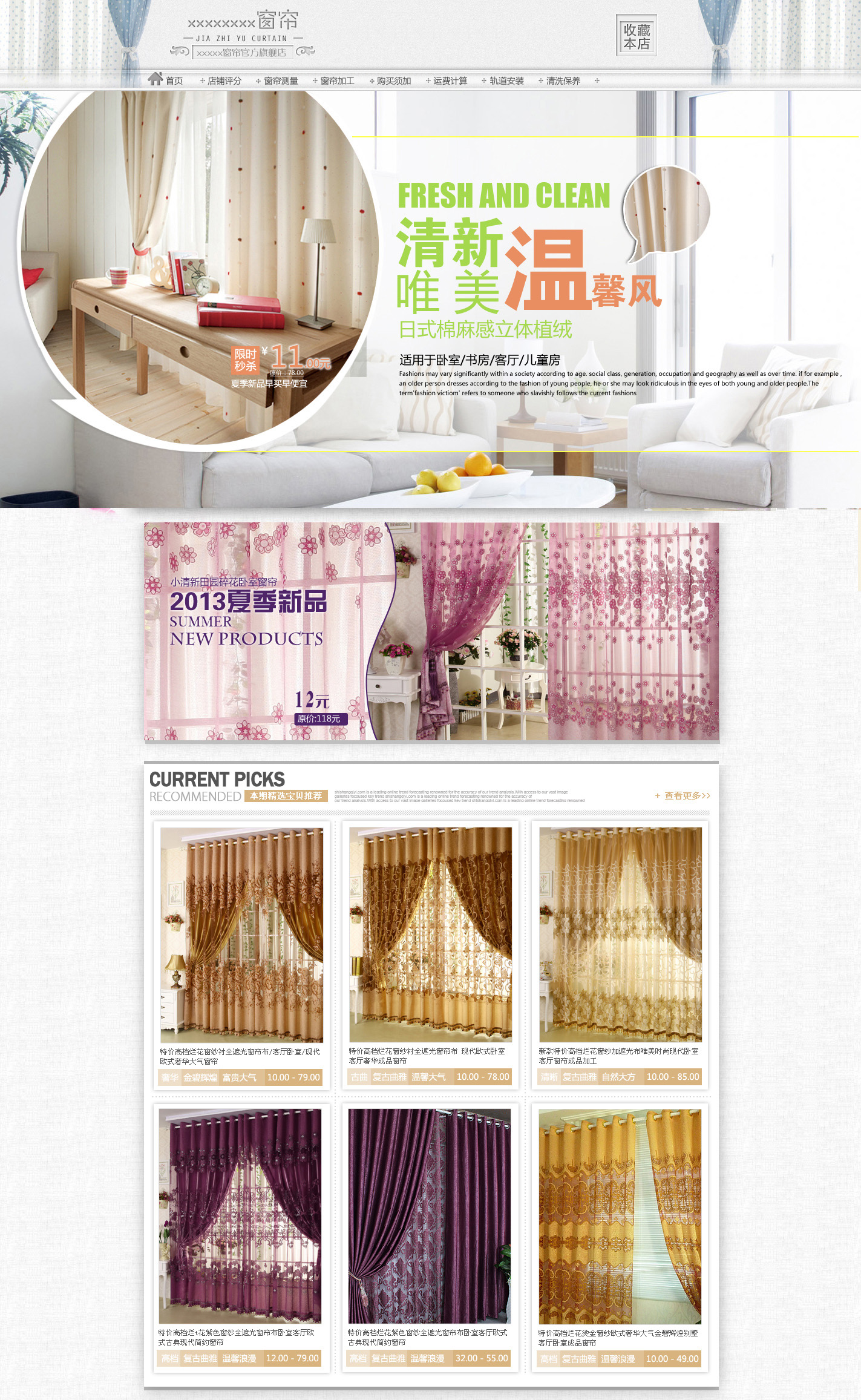Tap the 查看更多>> link

click(x=683, y=796)
